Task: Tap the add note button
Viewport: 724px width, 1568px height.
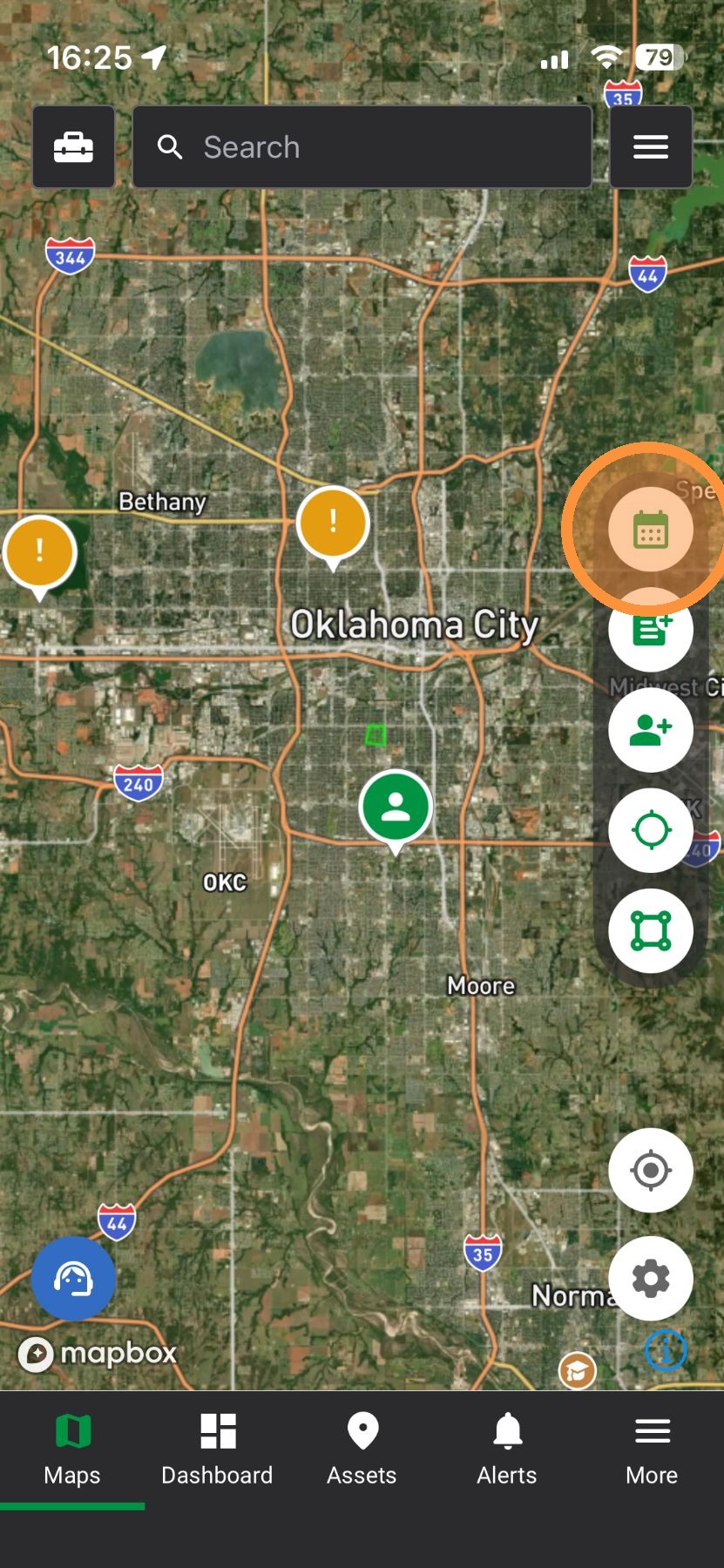Action: pos(651,629)
